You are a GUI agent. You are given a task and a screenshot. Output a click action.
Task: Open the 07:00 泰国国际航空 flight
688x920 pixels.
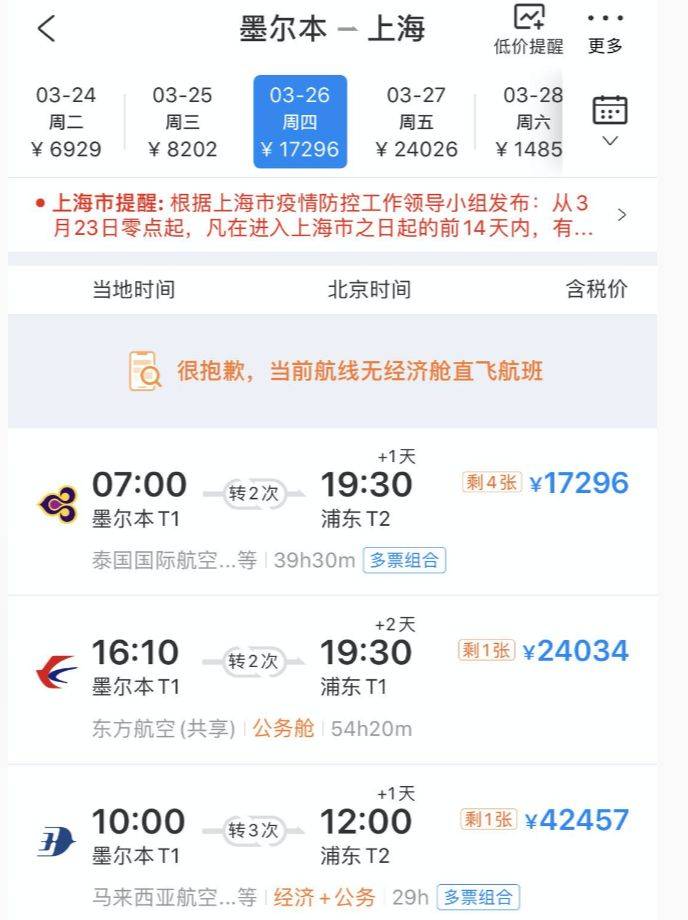tap(332, 512)
